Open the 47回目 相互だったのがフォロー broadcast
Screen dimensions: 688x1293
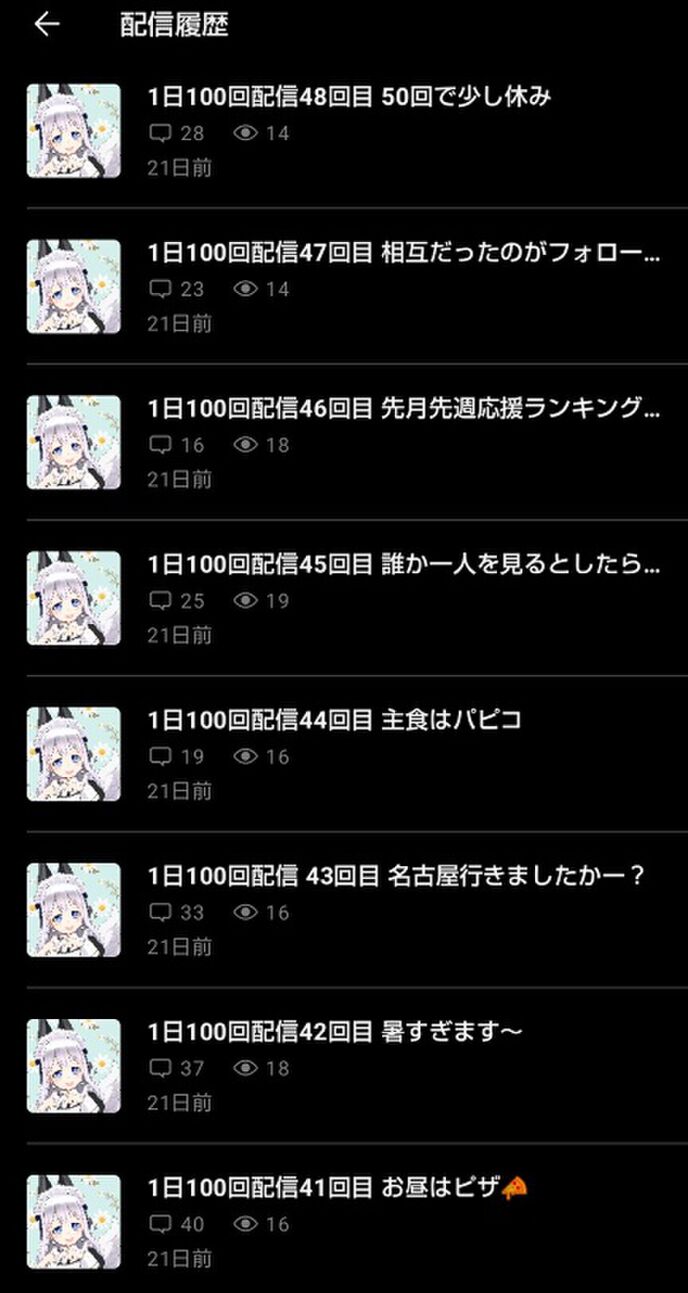coord(403,254)
